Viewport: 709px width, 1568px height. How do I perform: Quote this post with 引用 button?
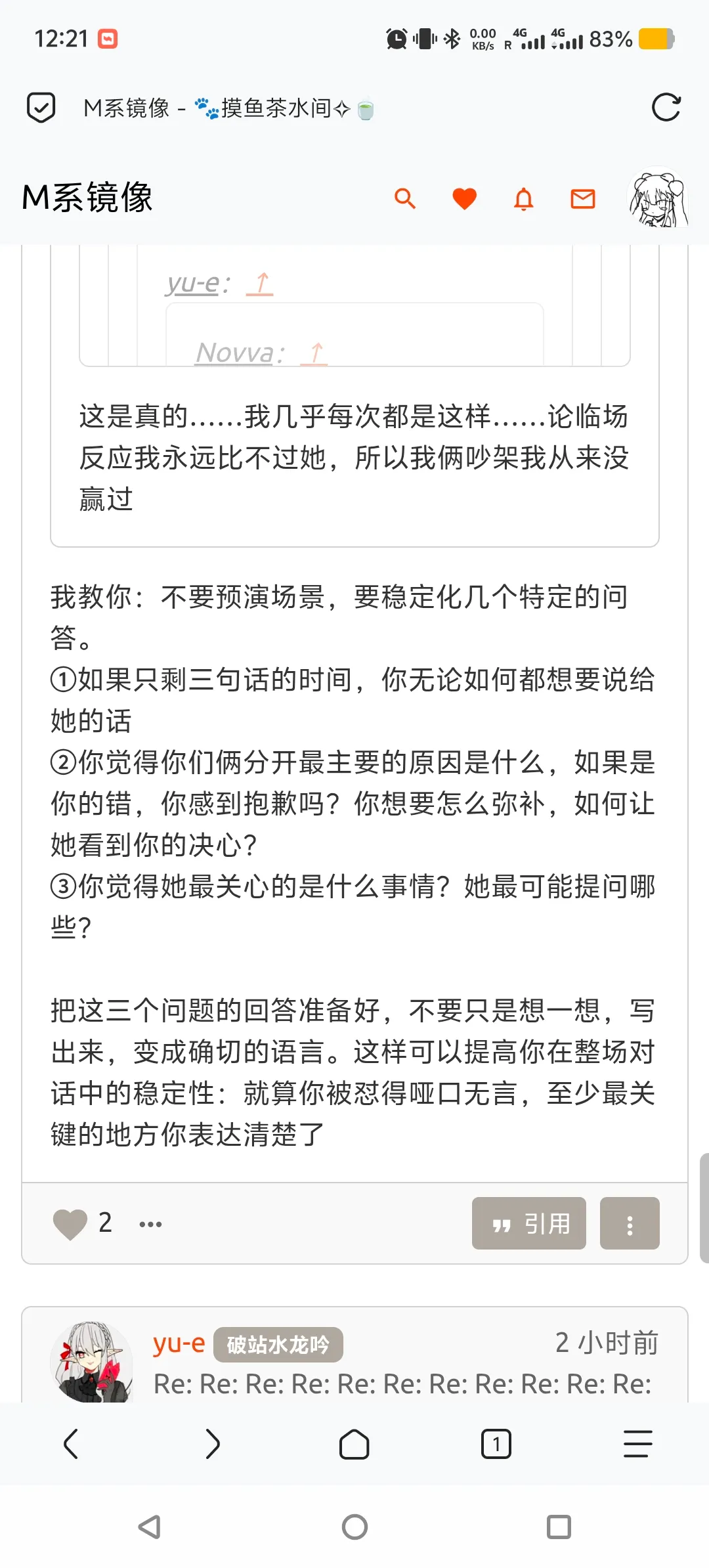click(528, 1223)
